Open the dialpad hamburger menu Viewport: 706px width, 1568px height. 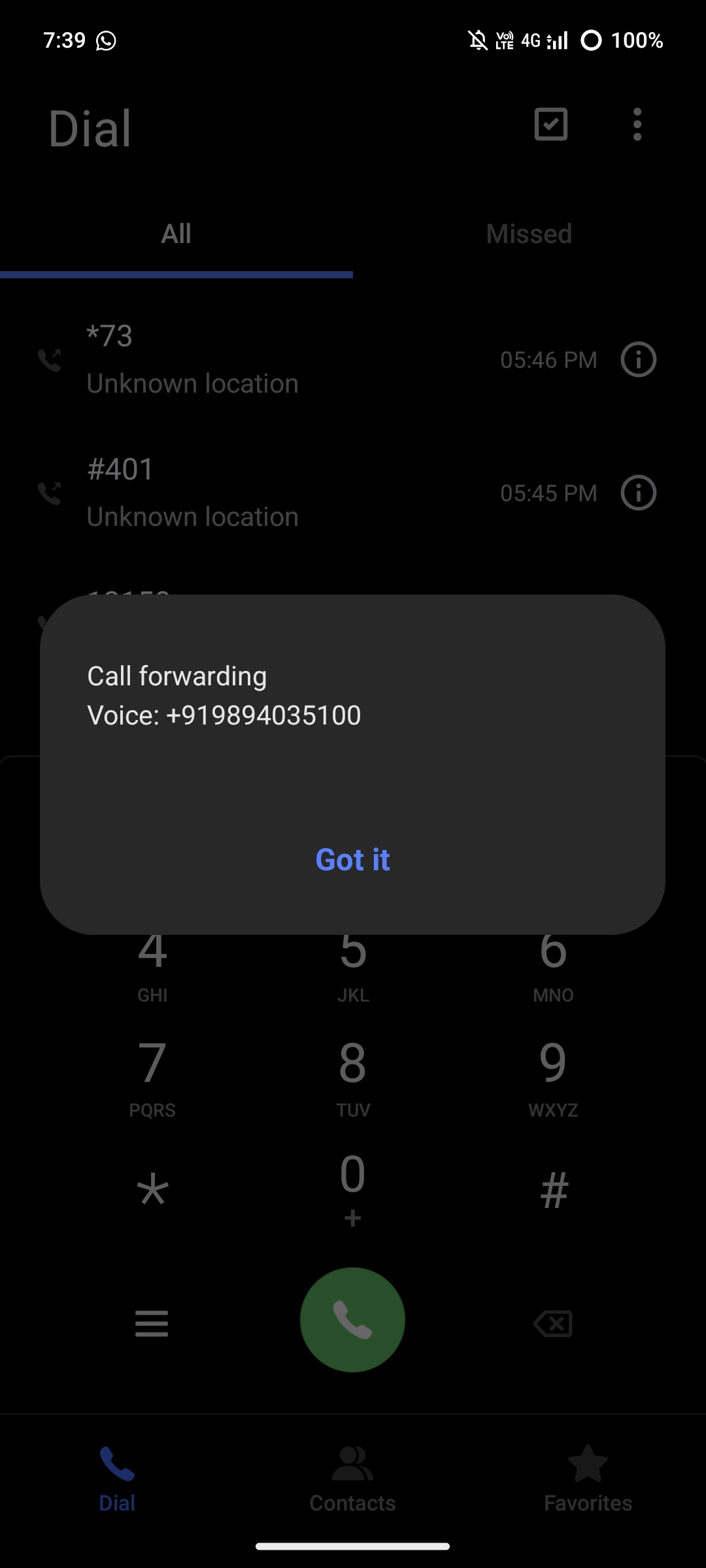152,1324
